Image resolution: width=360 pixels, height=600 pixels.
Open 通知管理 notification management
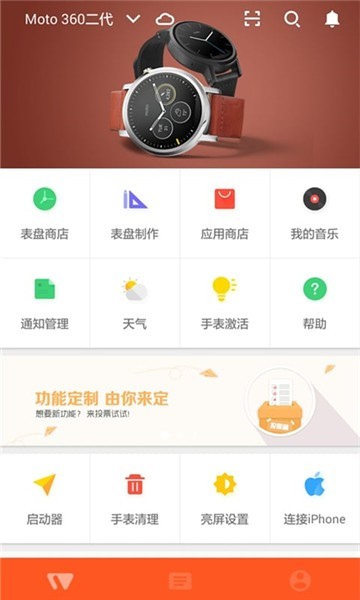45,303
